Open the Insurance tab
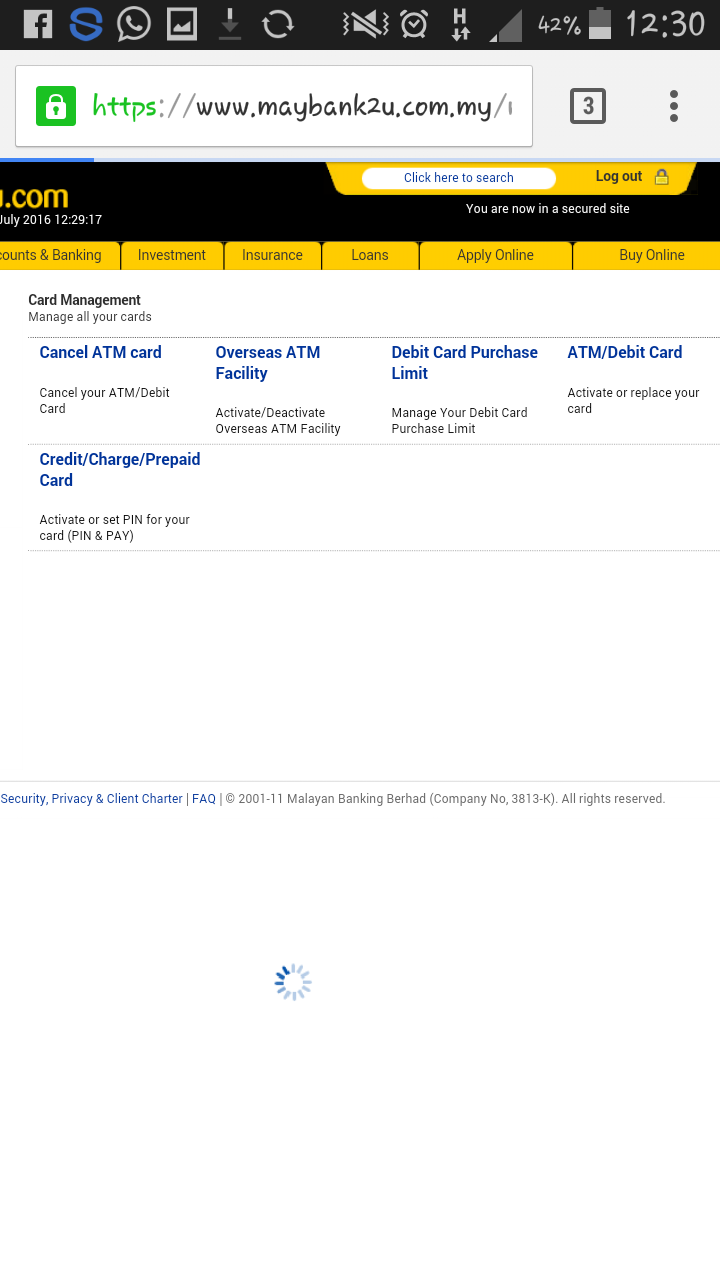 (x=272, y=256)
